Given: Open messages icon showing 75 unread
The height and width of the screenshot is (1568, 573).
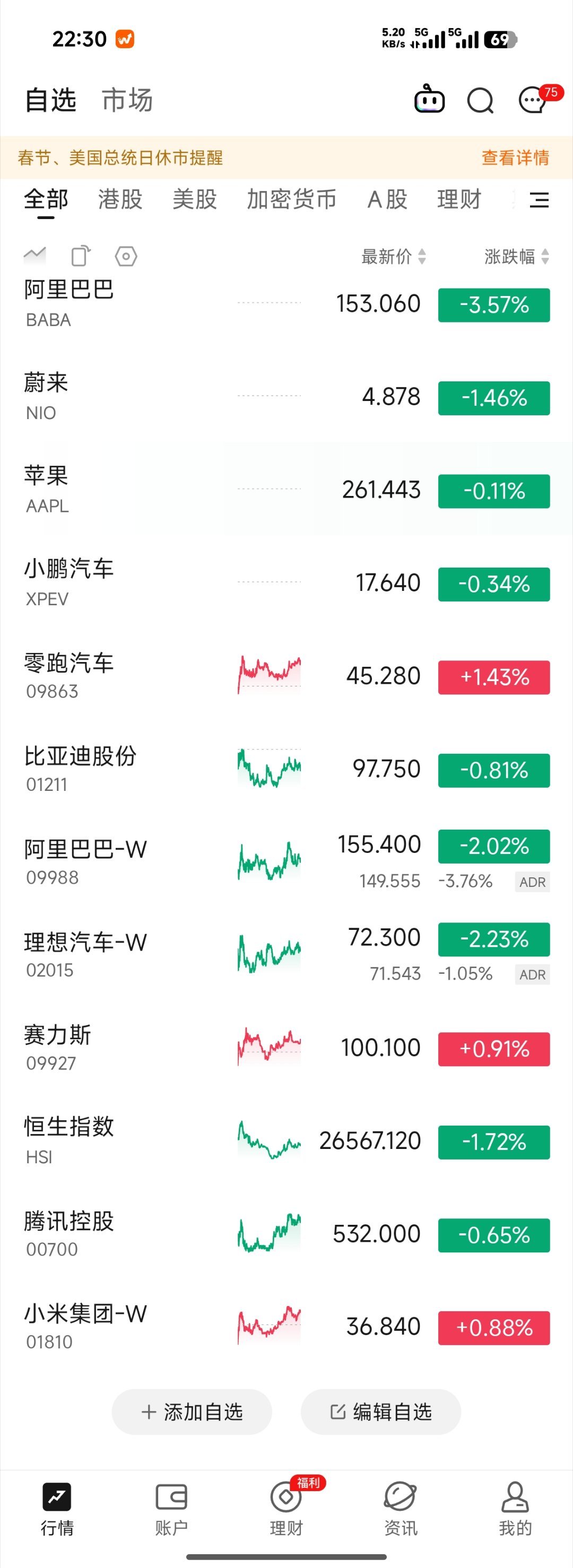Looking at the screenshot, I should click(x=531, y=100).
